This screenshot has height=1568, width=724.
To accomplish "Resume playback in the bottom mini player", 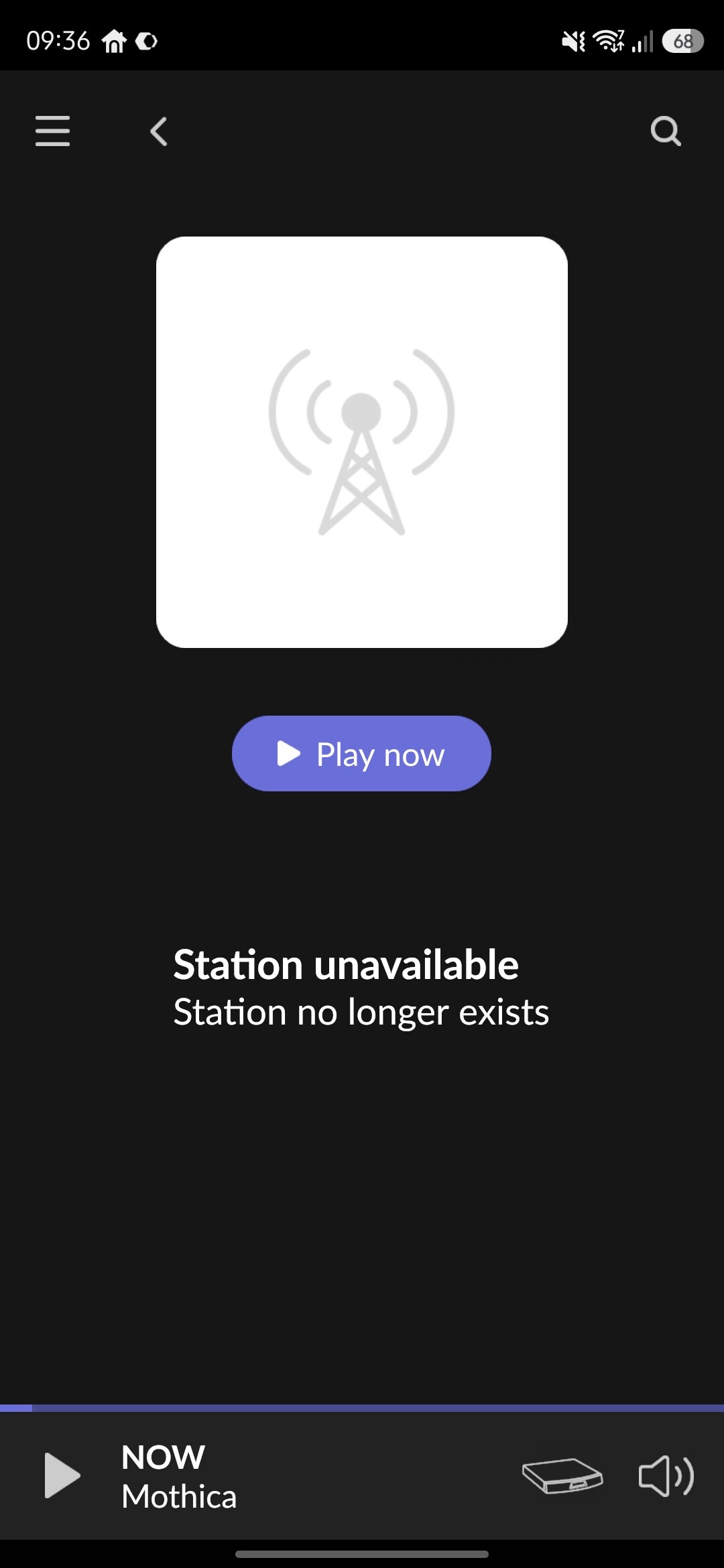I will tap(62, 1476).
